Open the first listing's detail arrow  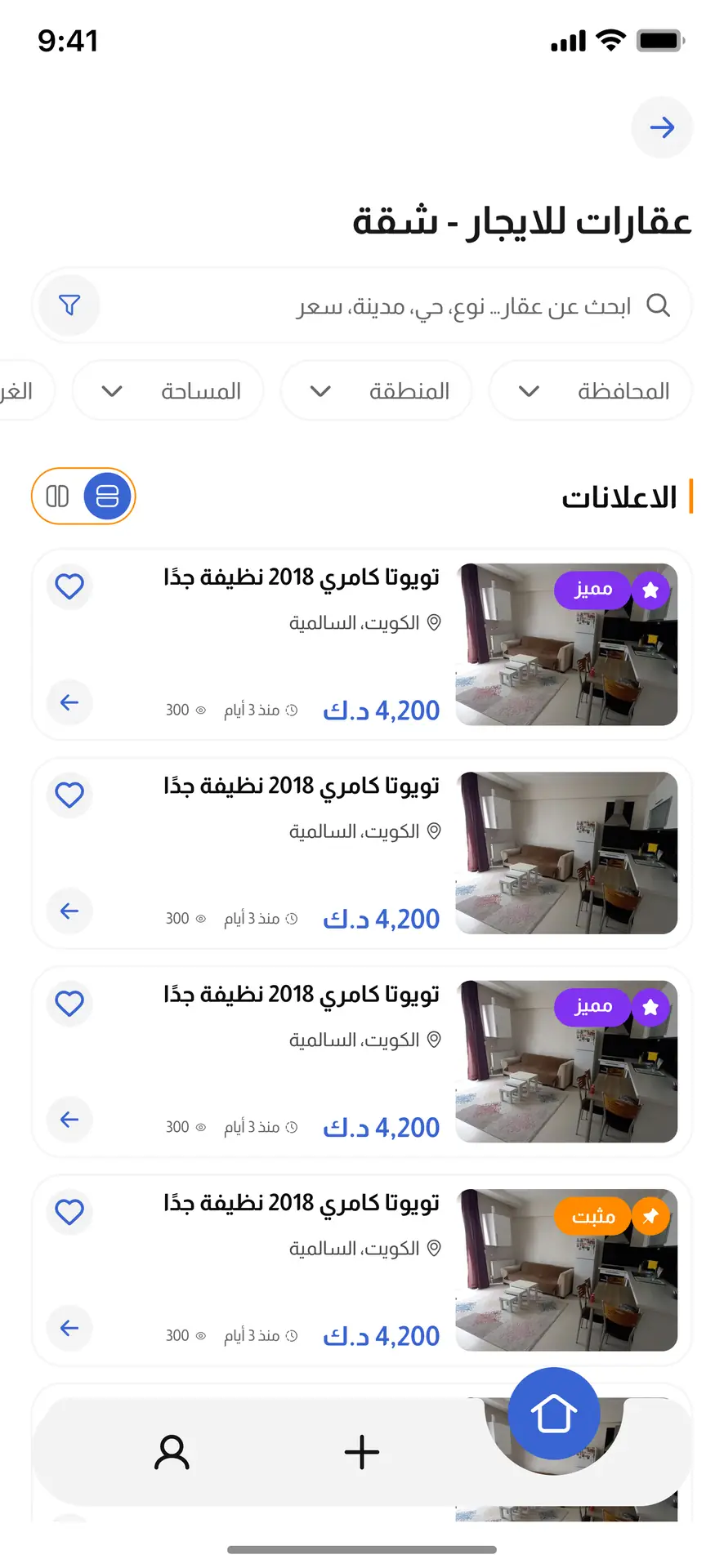(69, 702)
